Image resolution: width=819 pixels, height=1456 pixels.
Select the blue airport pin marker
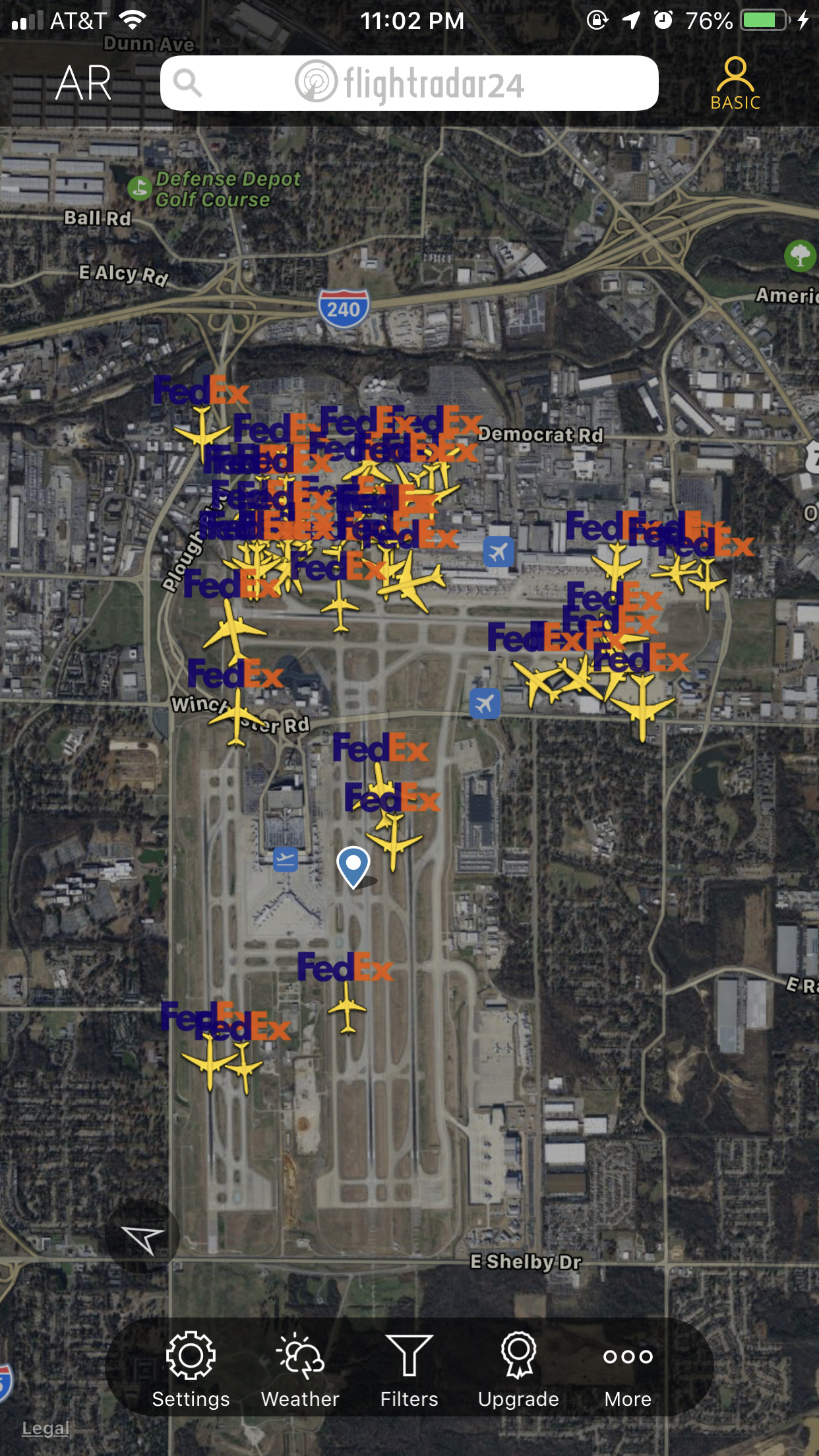pos(353,865)
